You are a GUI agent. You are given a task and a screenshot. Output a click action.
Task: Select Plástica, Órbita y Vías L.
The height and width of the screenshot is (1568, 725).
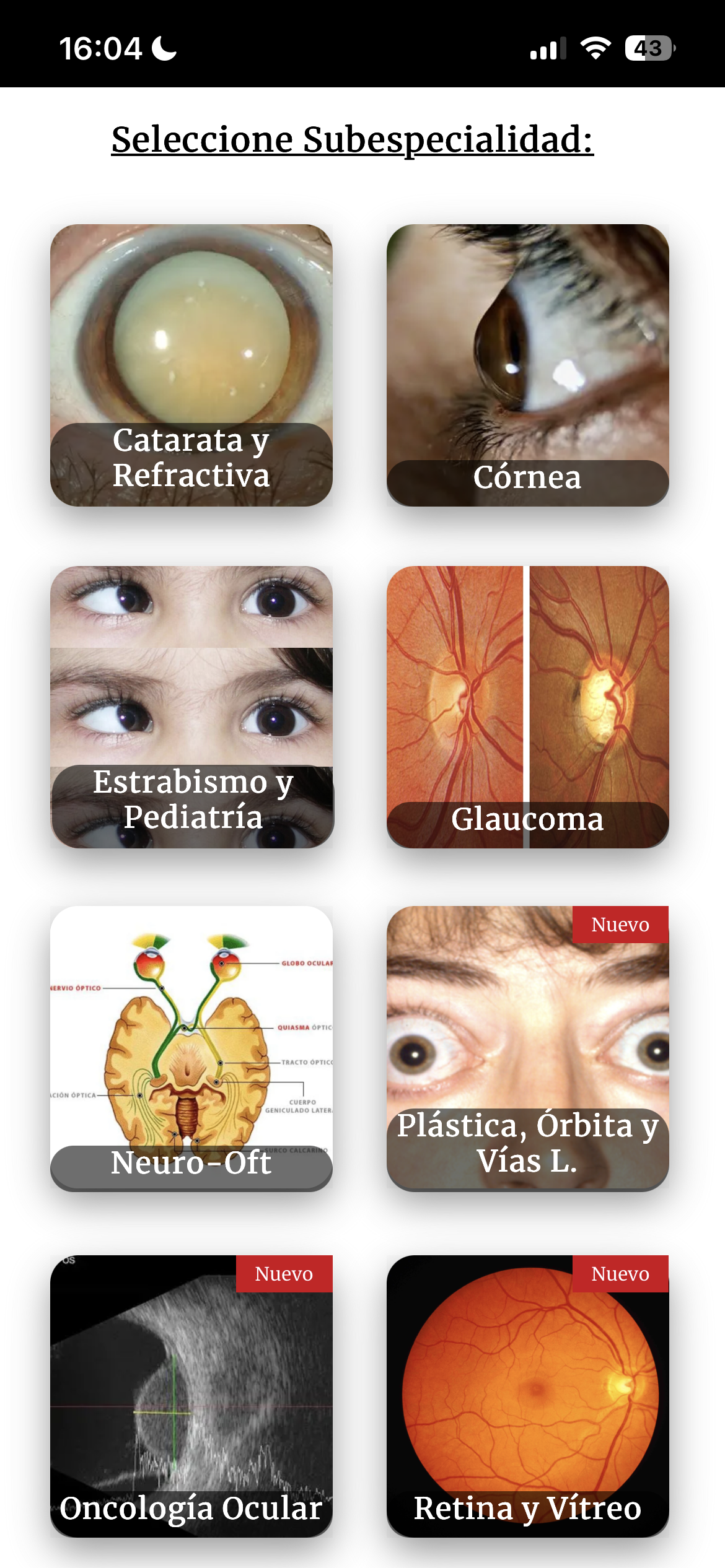click(527, 1048)
